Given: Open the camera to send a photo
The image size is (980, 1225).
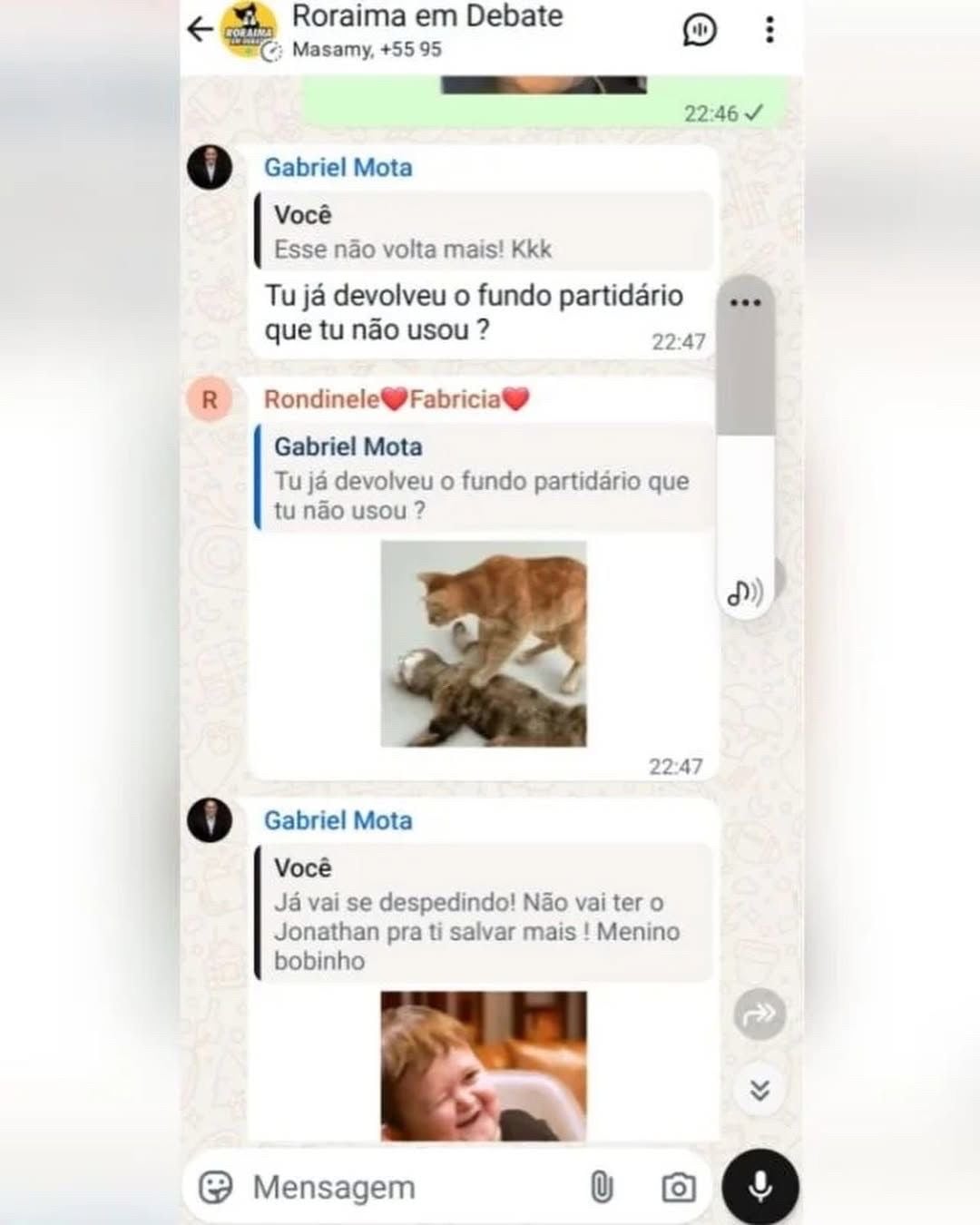Looking at the screenshot, I should 678,1187.
